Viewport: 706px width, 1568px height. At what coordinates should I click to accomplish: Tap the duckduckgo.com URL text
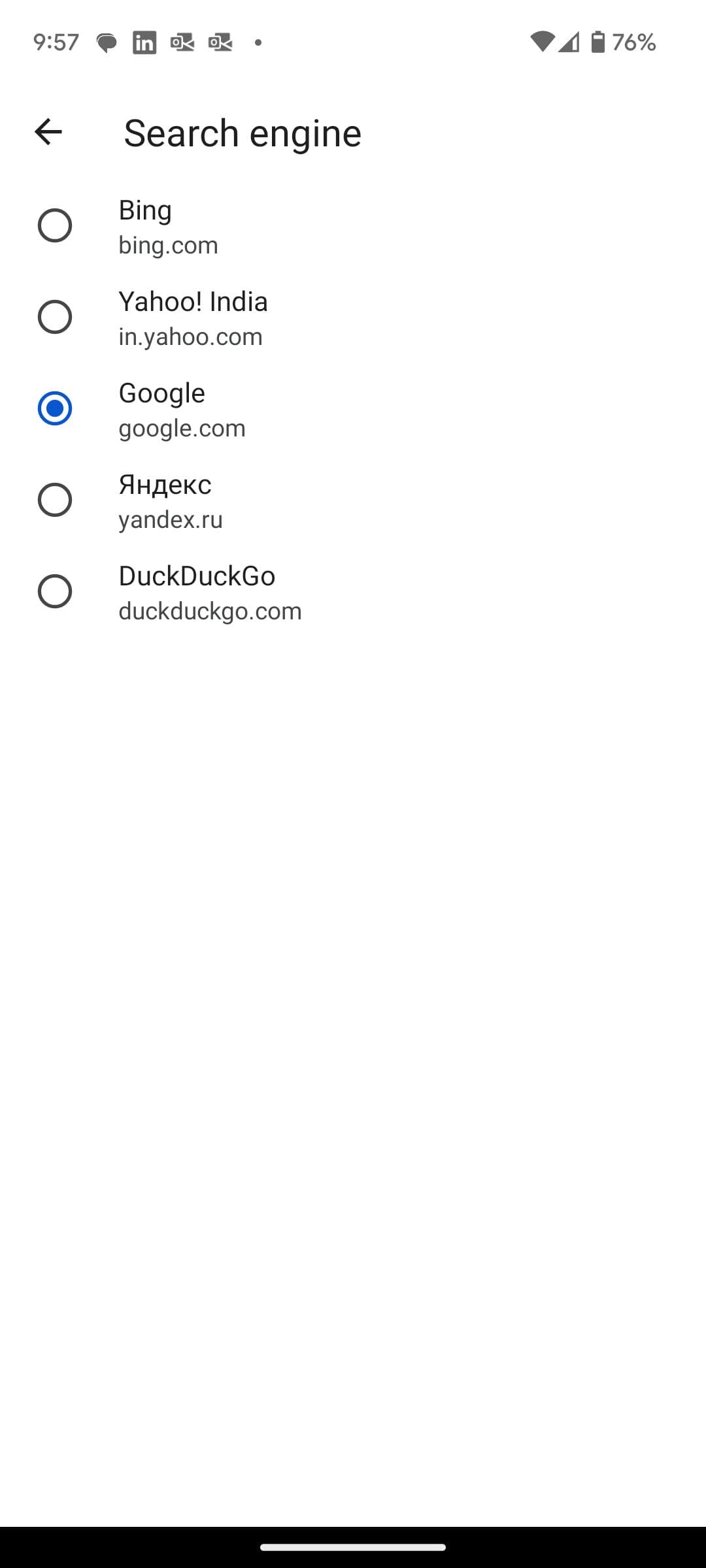pyautogui.click(x=210, y=611)
